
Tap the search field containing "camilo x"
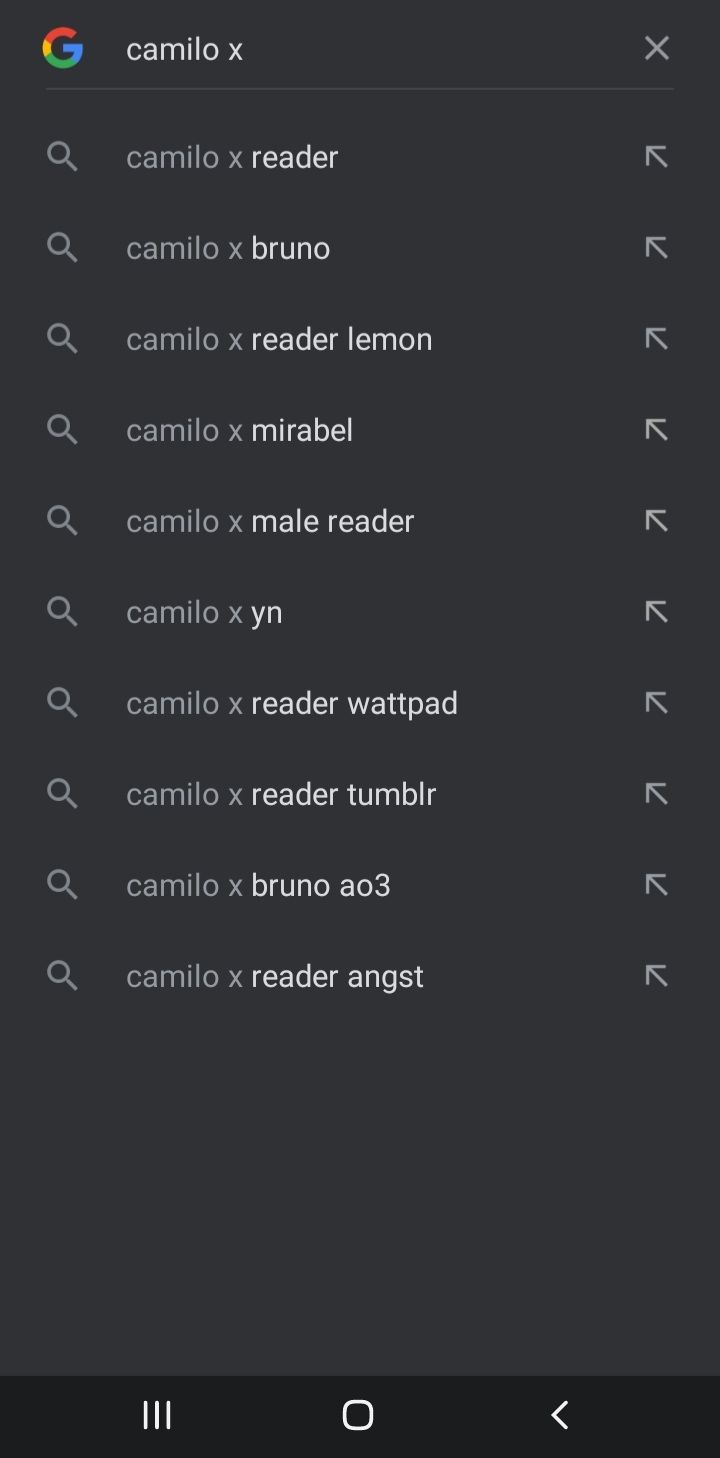click(370, 48)
